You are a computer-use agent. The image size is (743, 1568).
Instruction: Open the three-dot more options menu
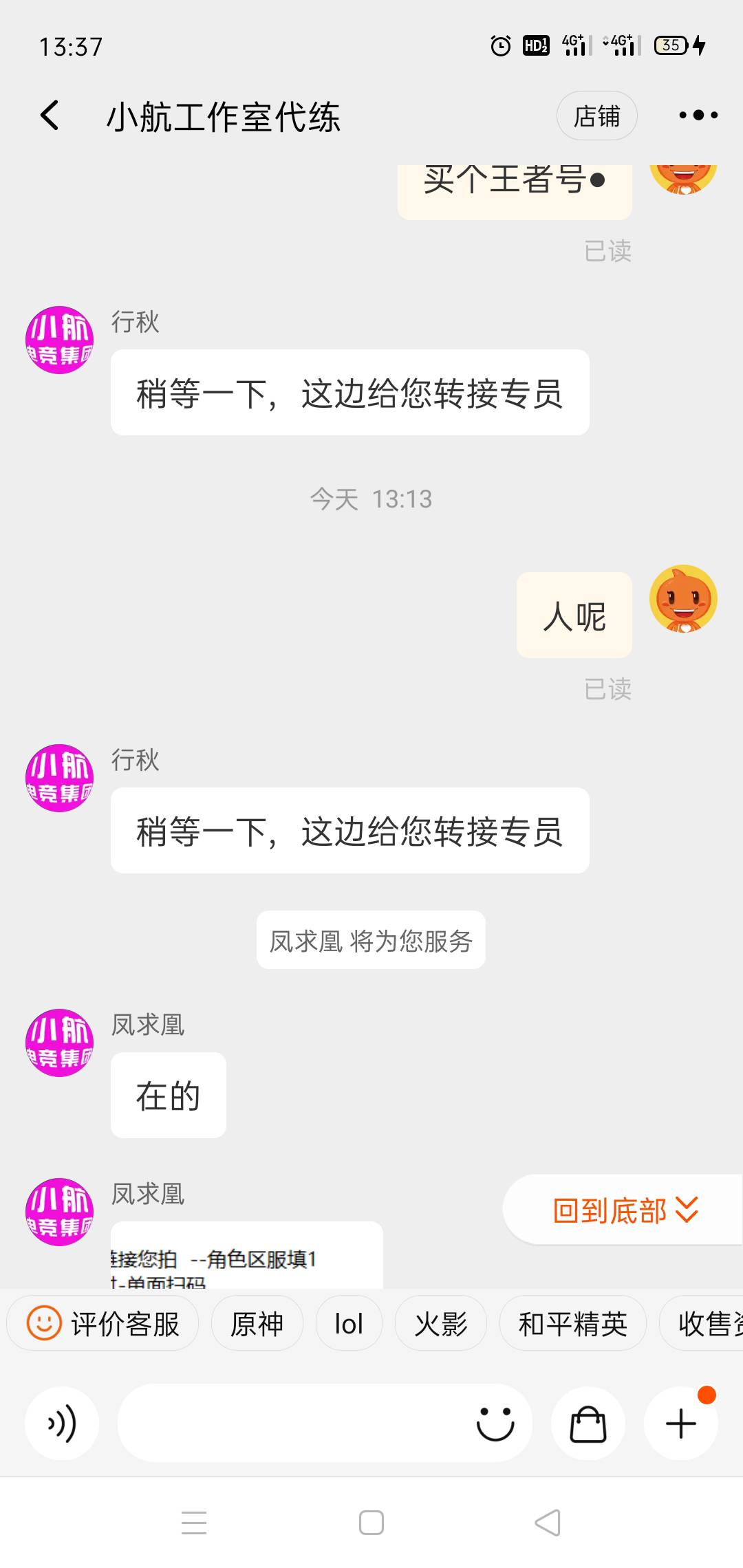698,116
